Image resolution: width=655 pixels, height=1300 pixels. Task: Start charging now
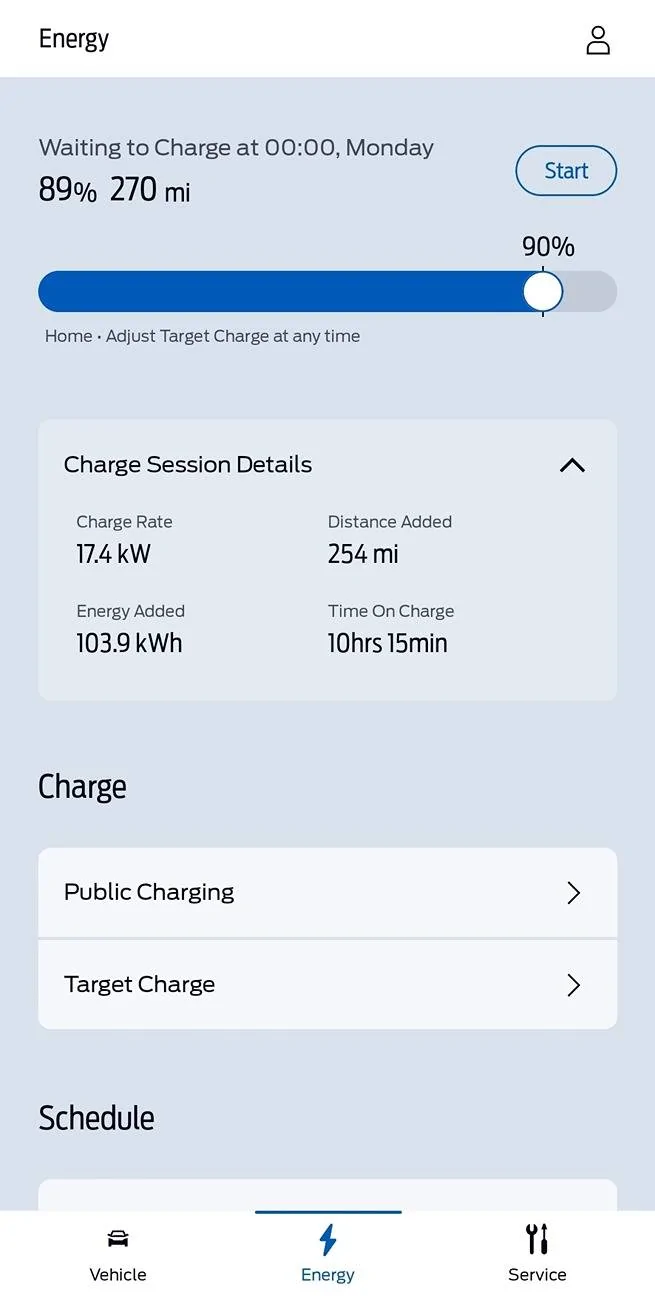pyautogui.click(x=566, y=171)
